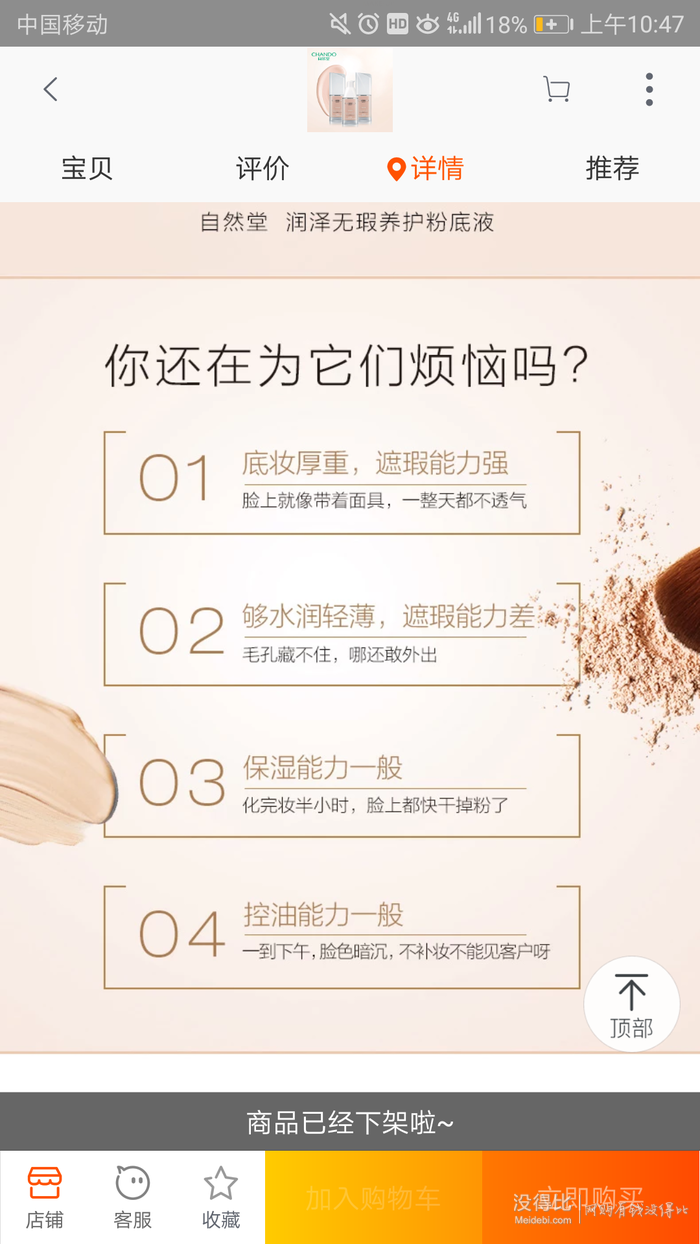Switch to the 评价 reviews tab
This screenshot has height=1244, width=700.
coord(262,168)
